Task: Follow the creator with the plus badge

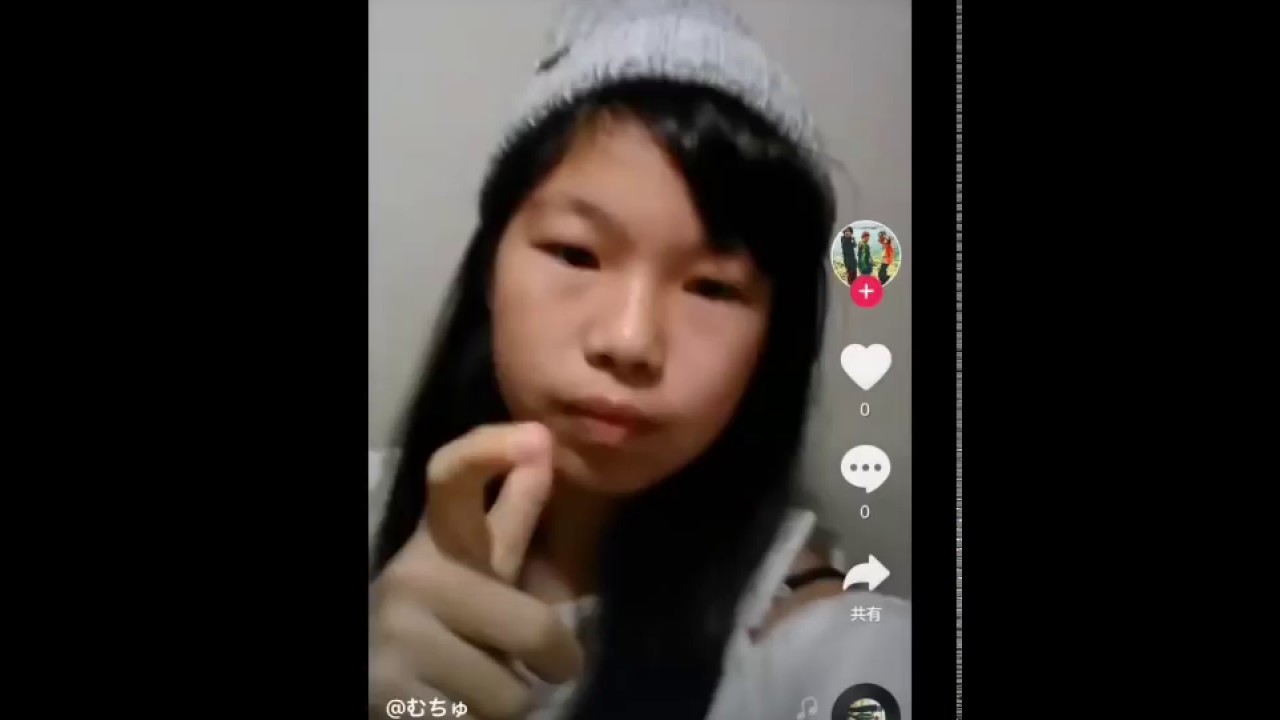Action: [866, 292]
